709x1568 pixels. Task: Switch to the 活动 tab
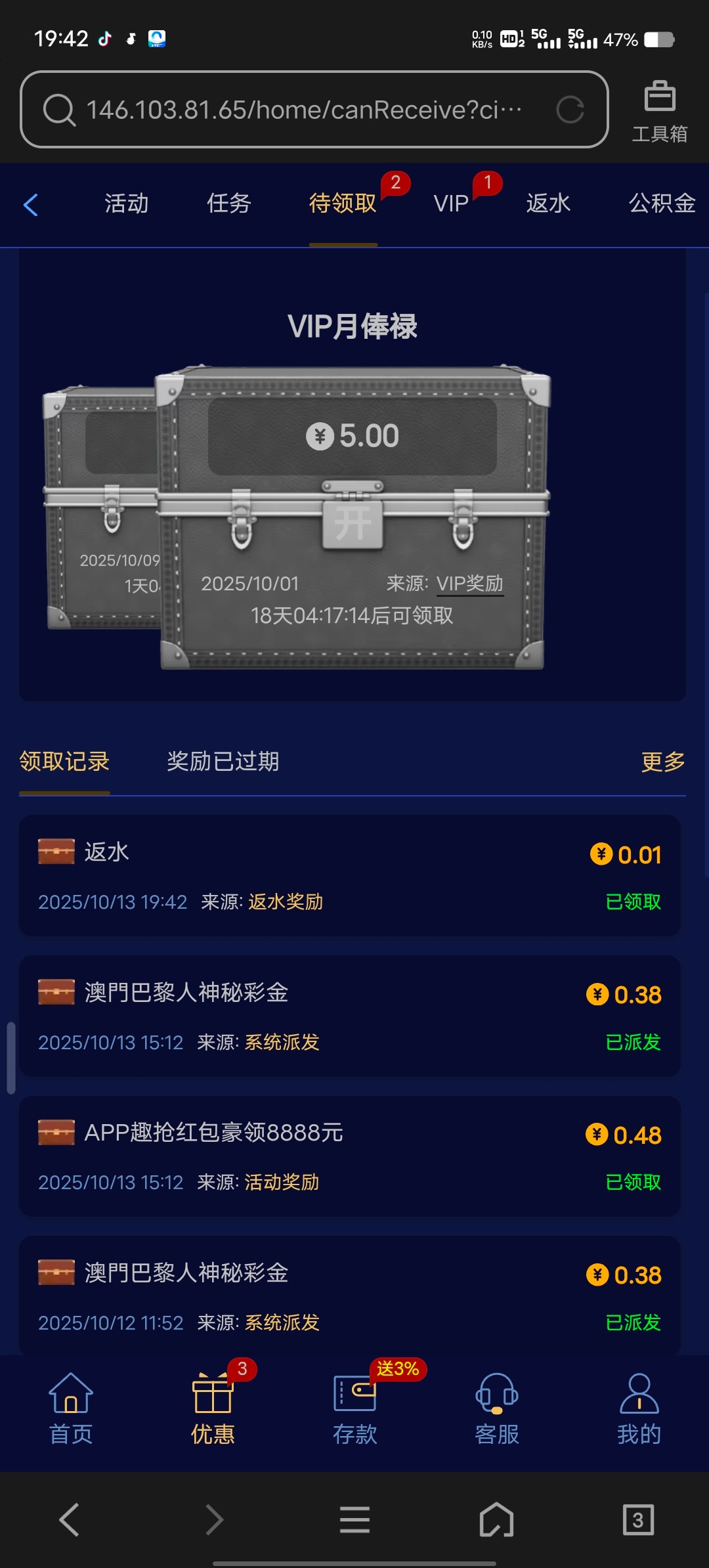click(126, 204)
